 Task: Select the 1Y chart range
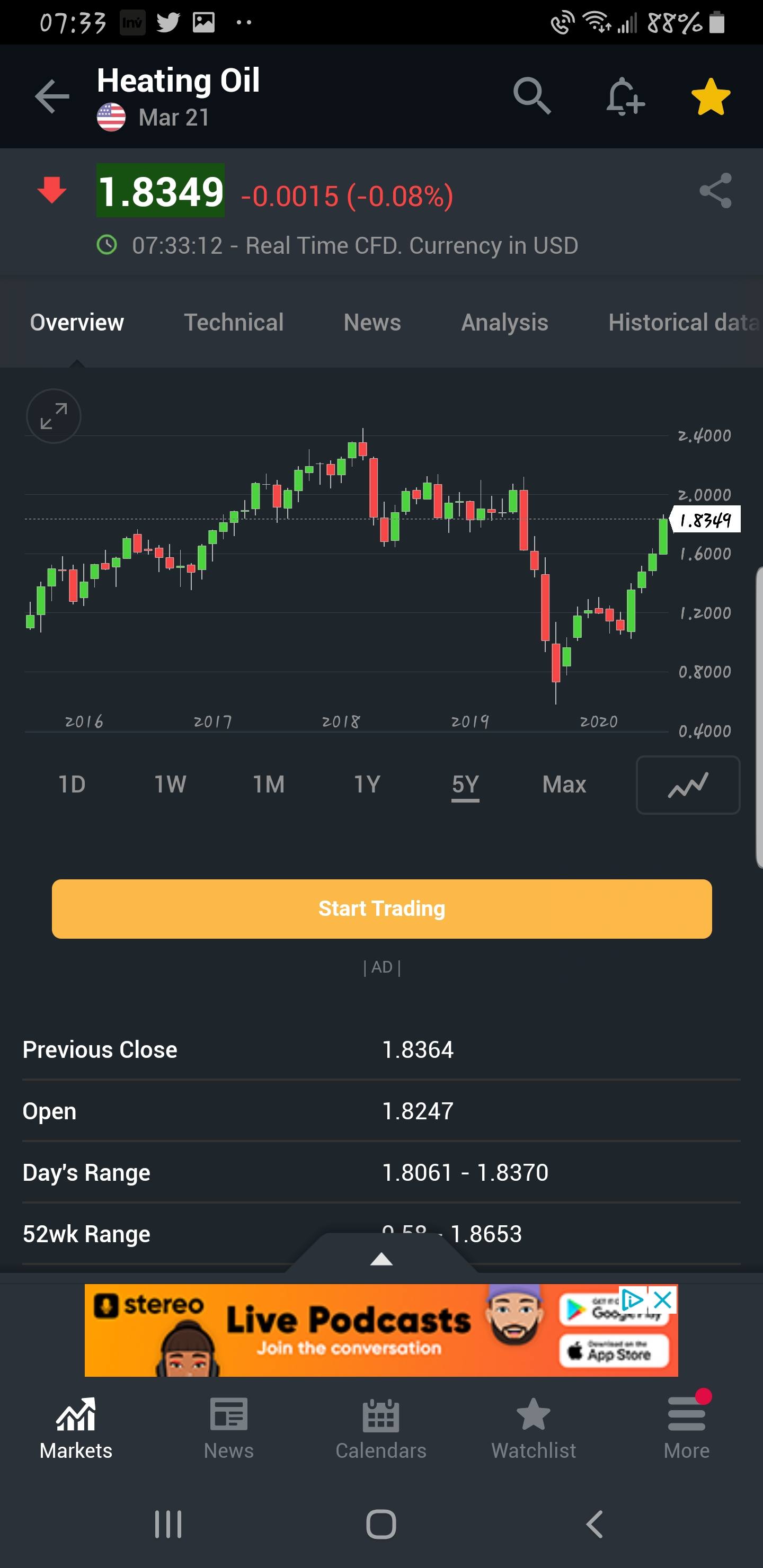click(x=367, y=784)
